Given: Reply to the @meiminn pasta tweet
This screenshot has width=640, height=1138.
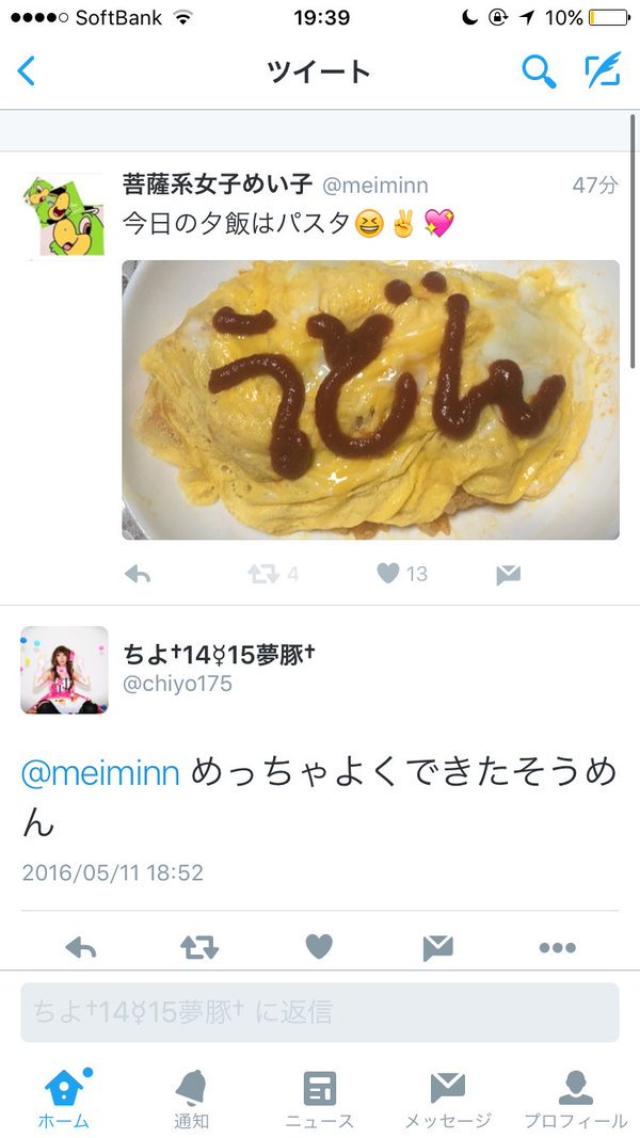Looking at the screenshot, I should click(137, 574).
